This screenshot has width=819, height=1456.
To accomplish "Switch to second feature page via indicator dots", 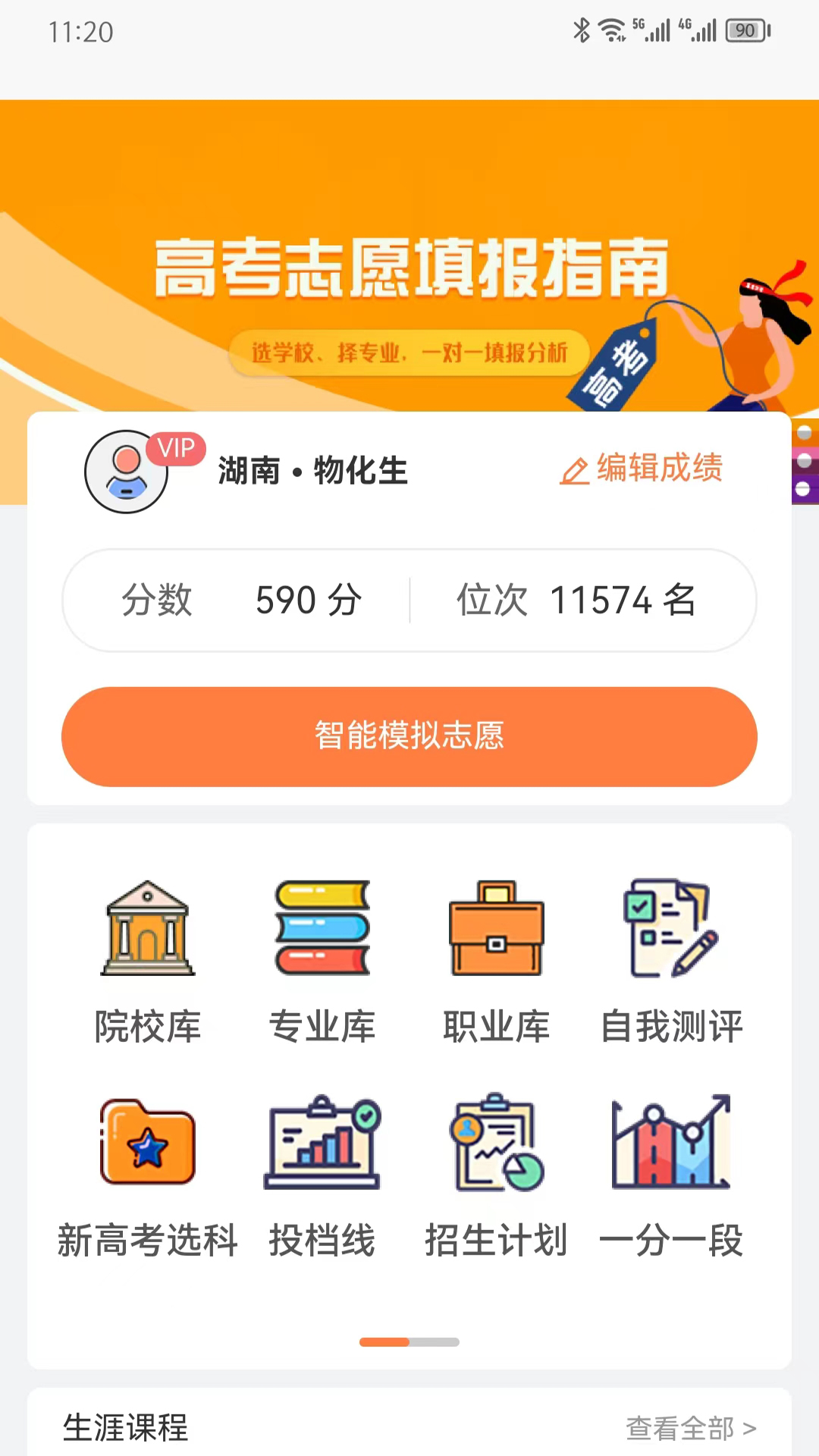I will [x=435, y=1341].
